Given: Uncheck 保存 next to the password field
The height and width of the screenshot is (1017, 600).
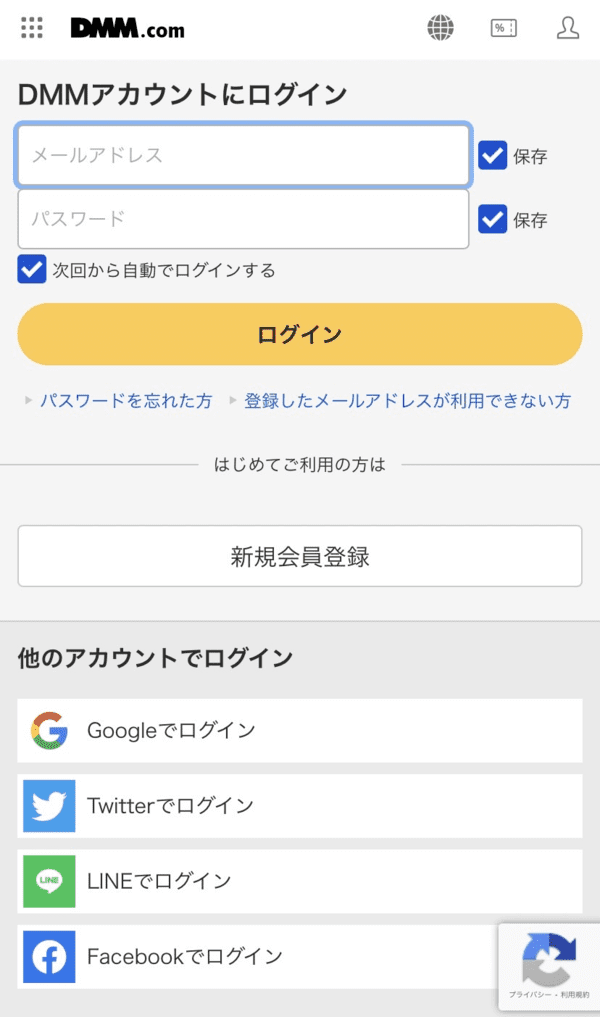Looking at the screenshot, I should click(x=493, y=219).
